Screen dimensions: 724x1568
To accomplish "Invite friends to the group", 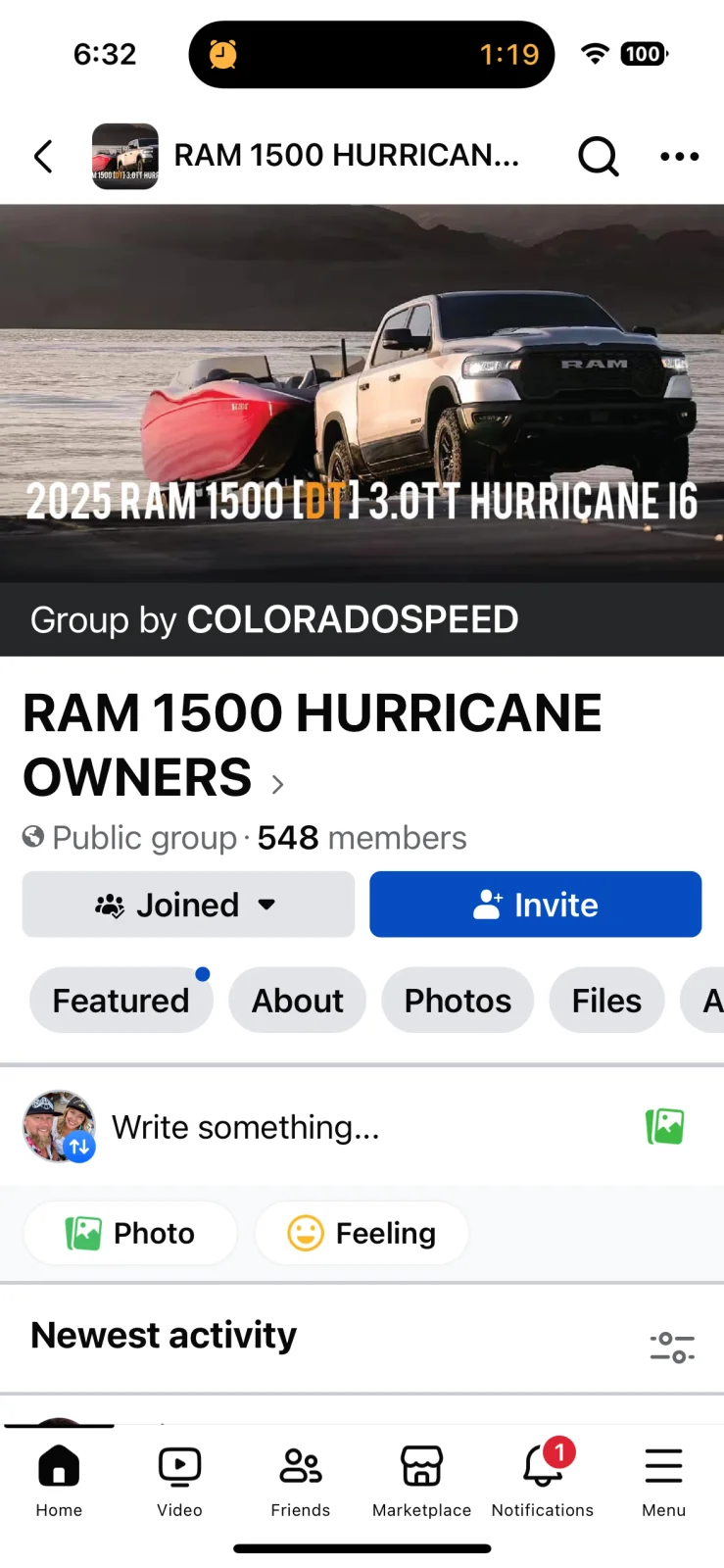I will coord(535,905).
